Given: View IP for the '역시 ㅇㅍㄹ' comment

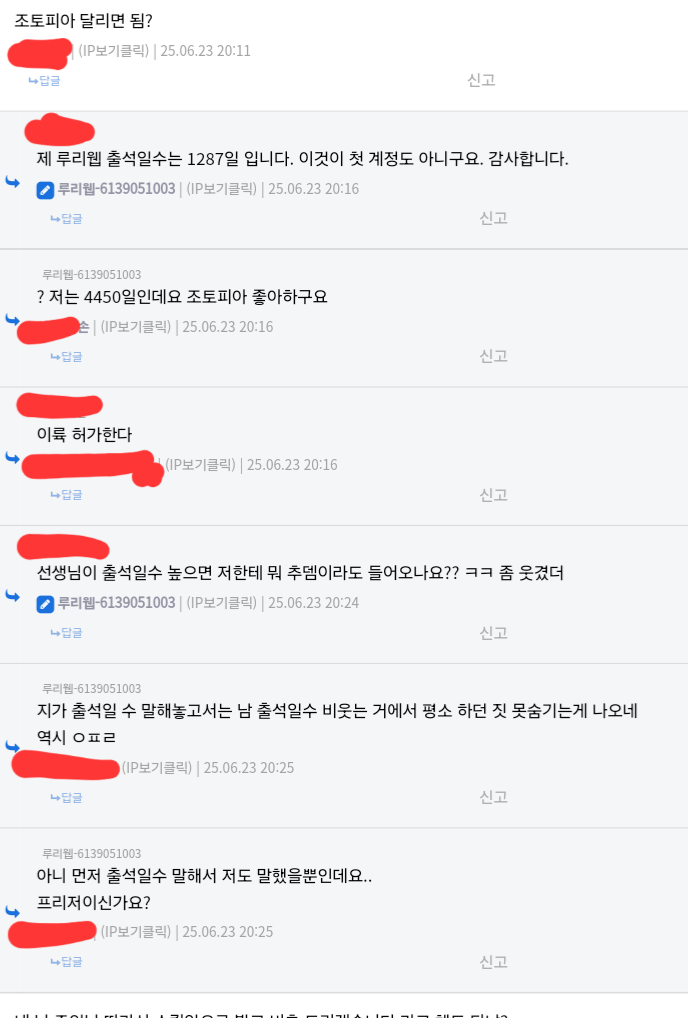Looking at the screenshot, I should tap(157, 768).
